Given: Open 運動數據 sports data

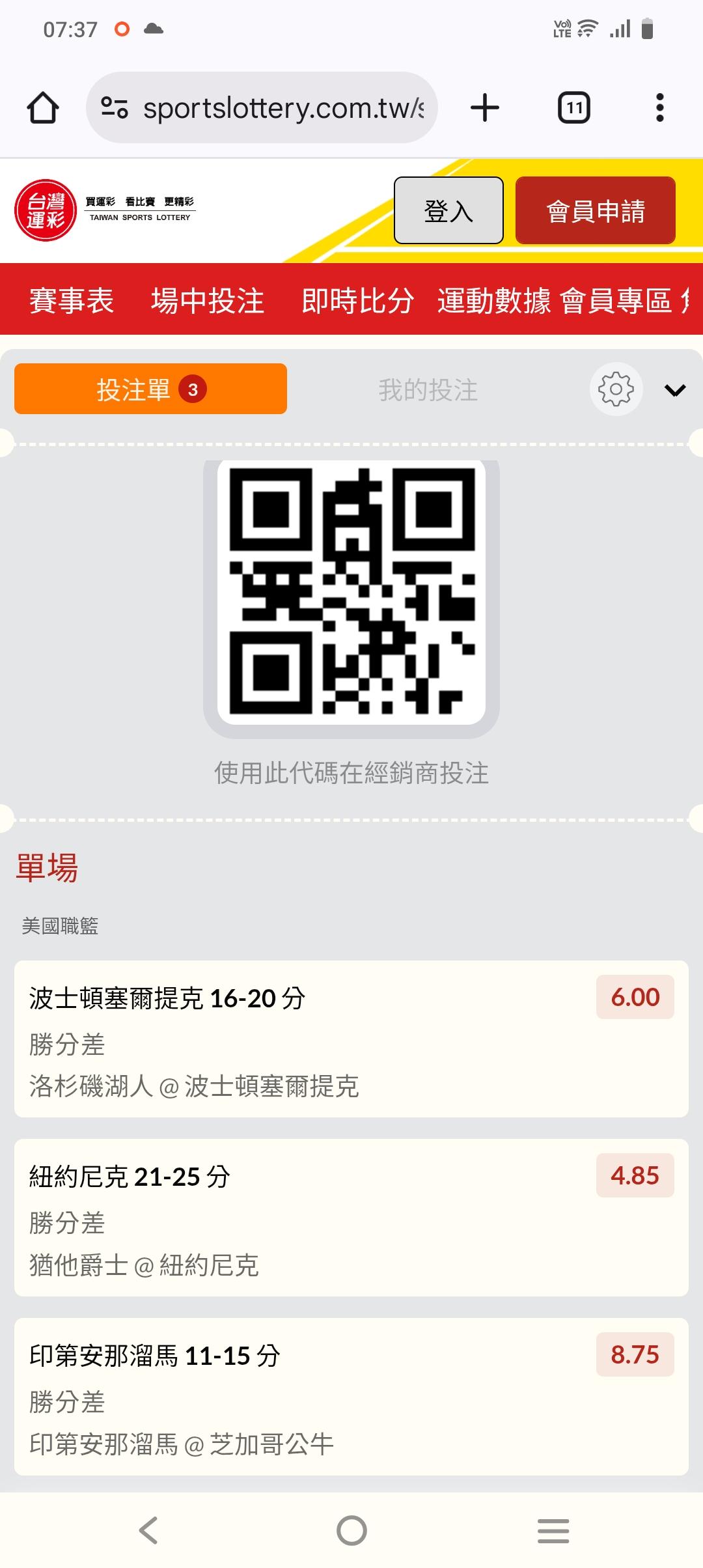Looking at the screenshot, I should 494,300.
